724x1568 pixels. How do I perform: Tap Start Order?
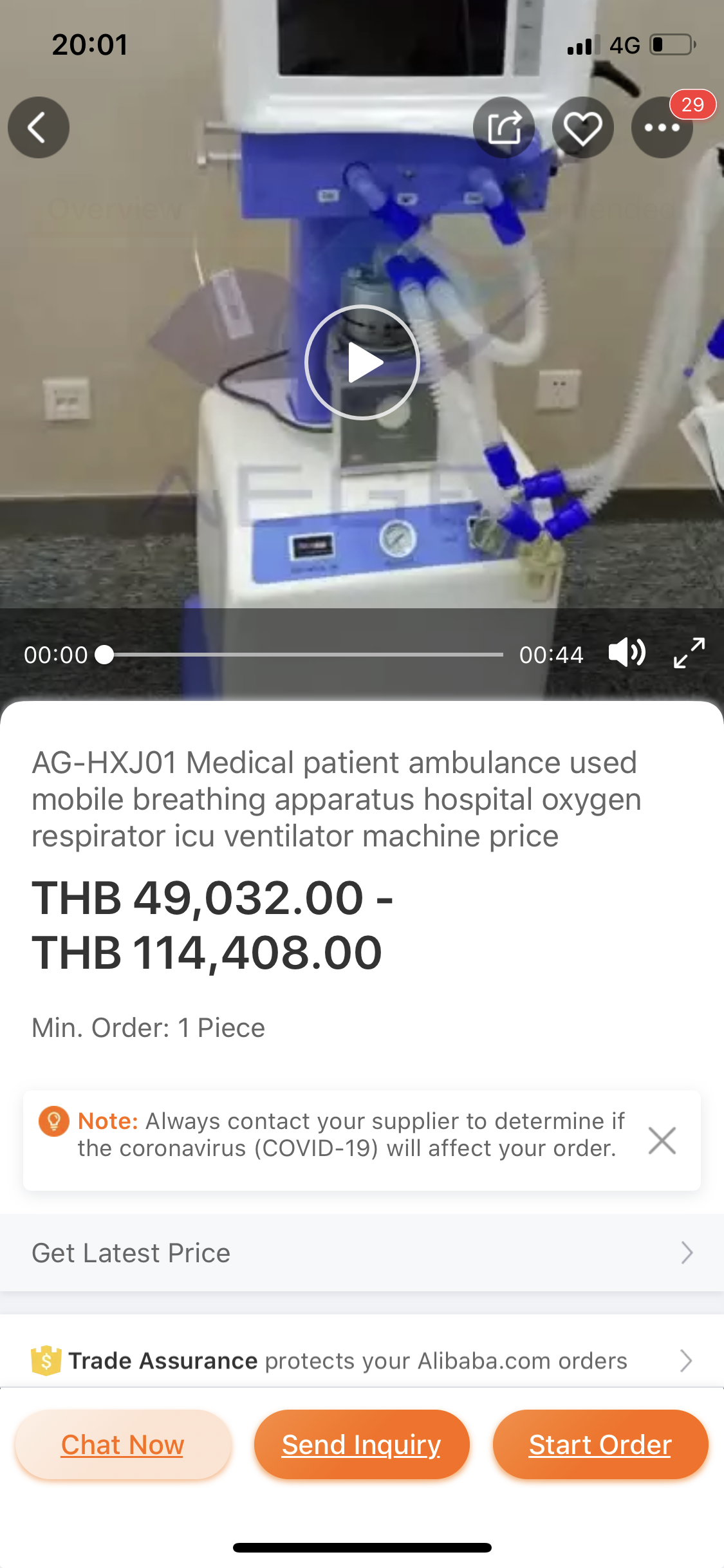[600, 1444]
